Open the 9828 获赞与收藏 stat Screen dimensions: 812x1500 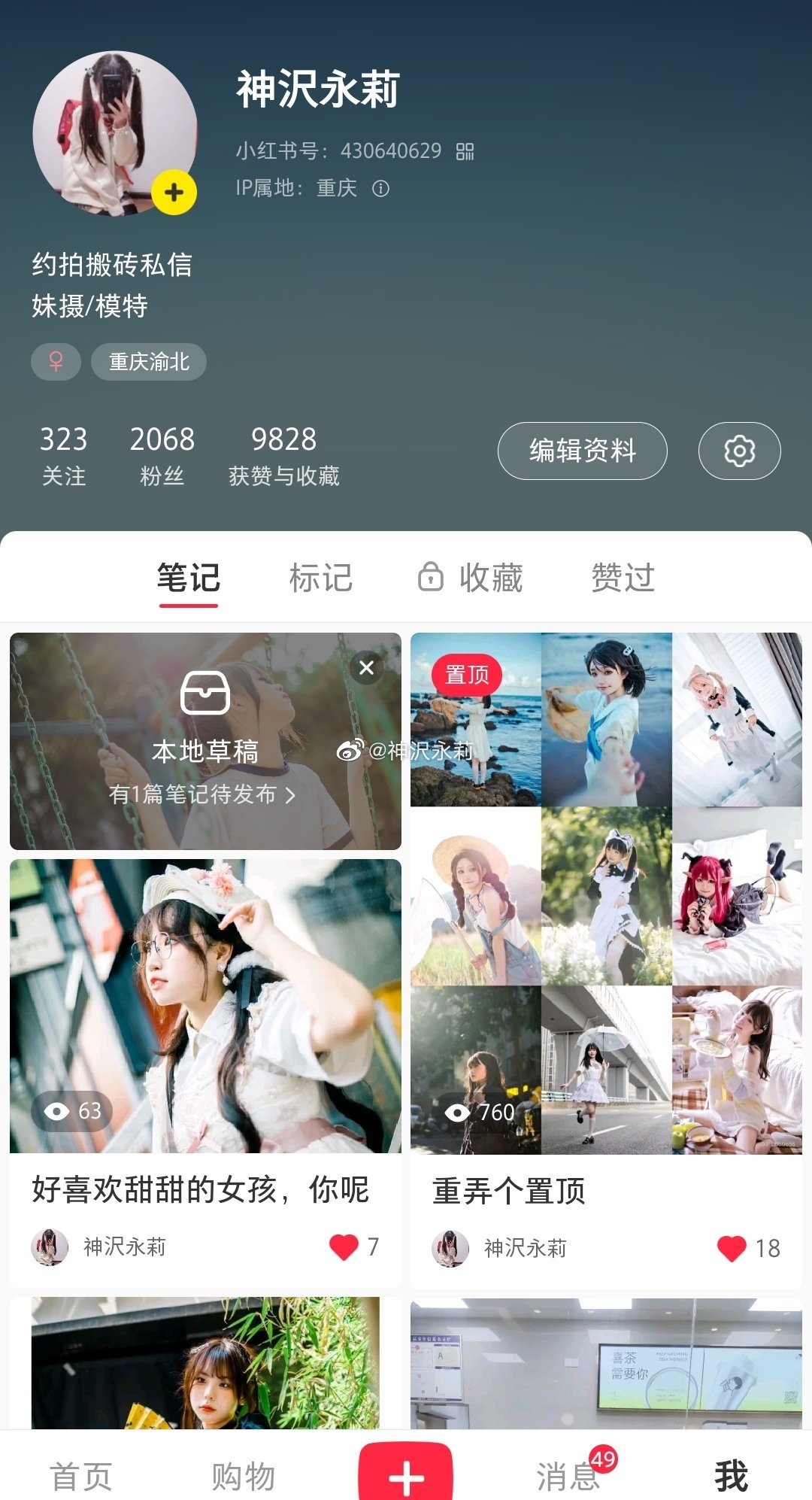click(x=283, y=454)
